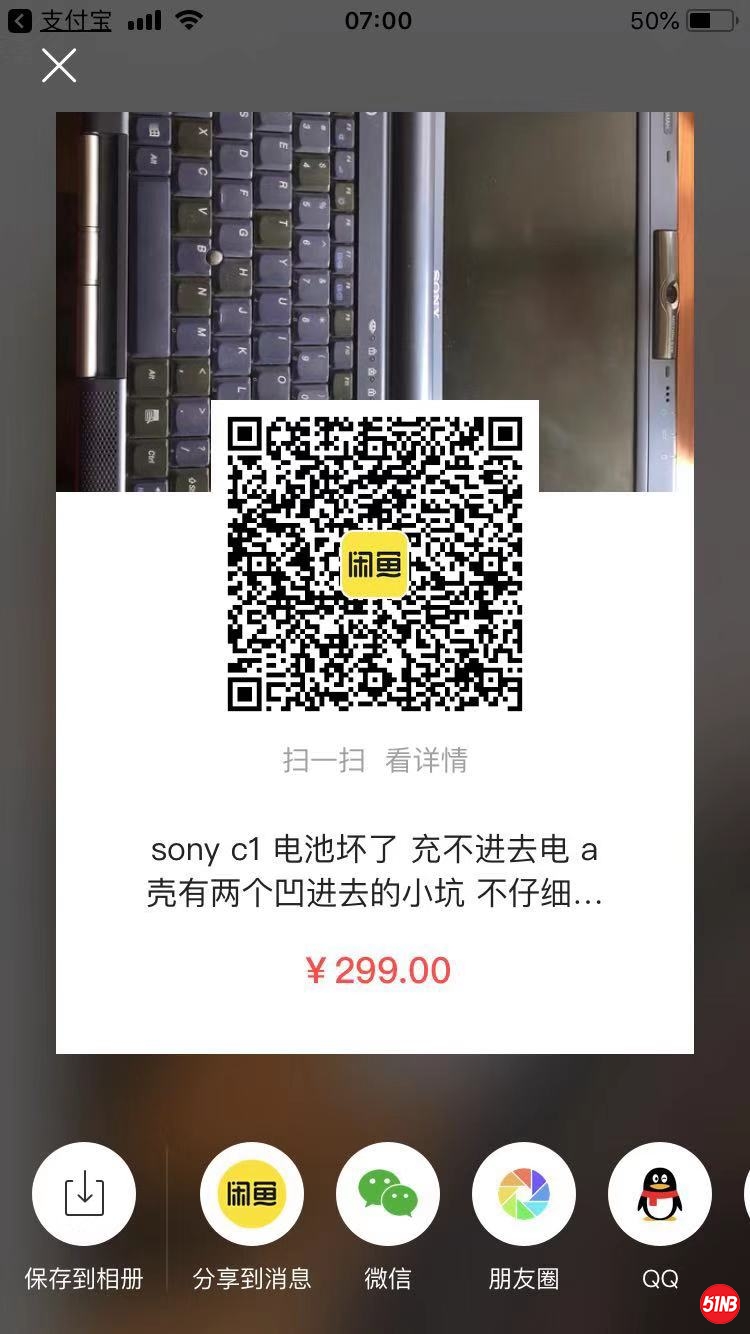The image size is (750, 1334).
Task: Close the share card overlay
Action: point(59,66)
